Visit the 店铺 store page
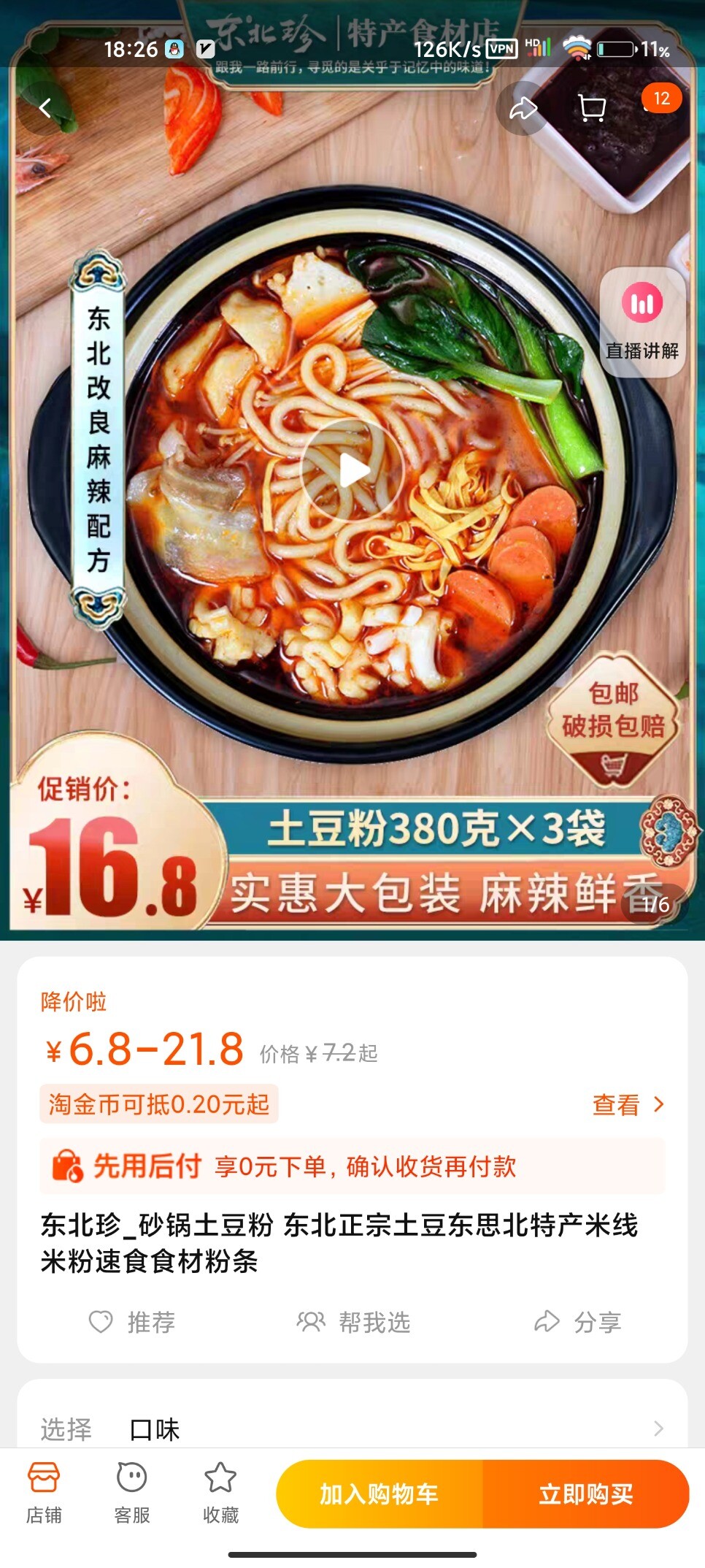This screenshot has width=705, height=1568. (44, 1493)
